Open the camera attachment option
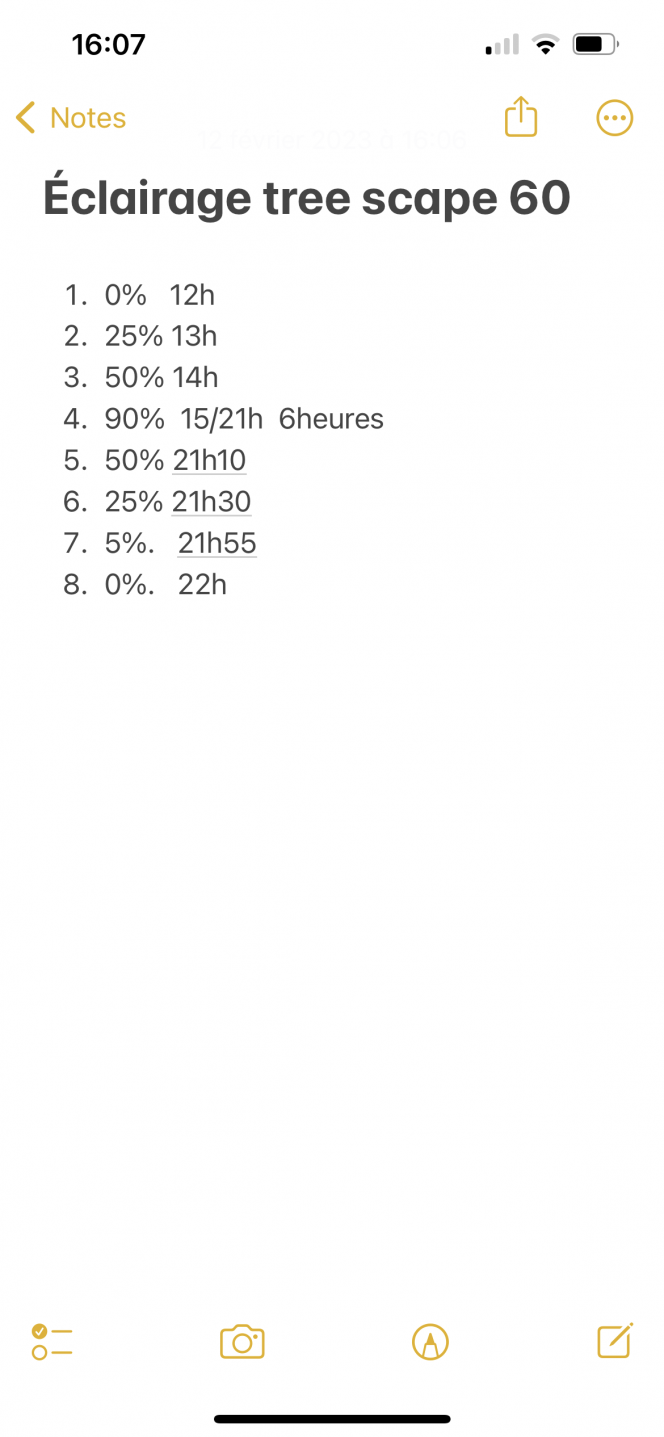664x1437 pixels. click(x=242, y=1341)
